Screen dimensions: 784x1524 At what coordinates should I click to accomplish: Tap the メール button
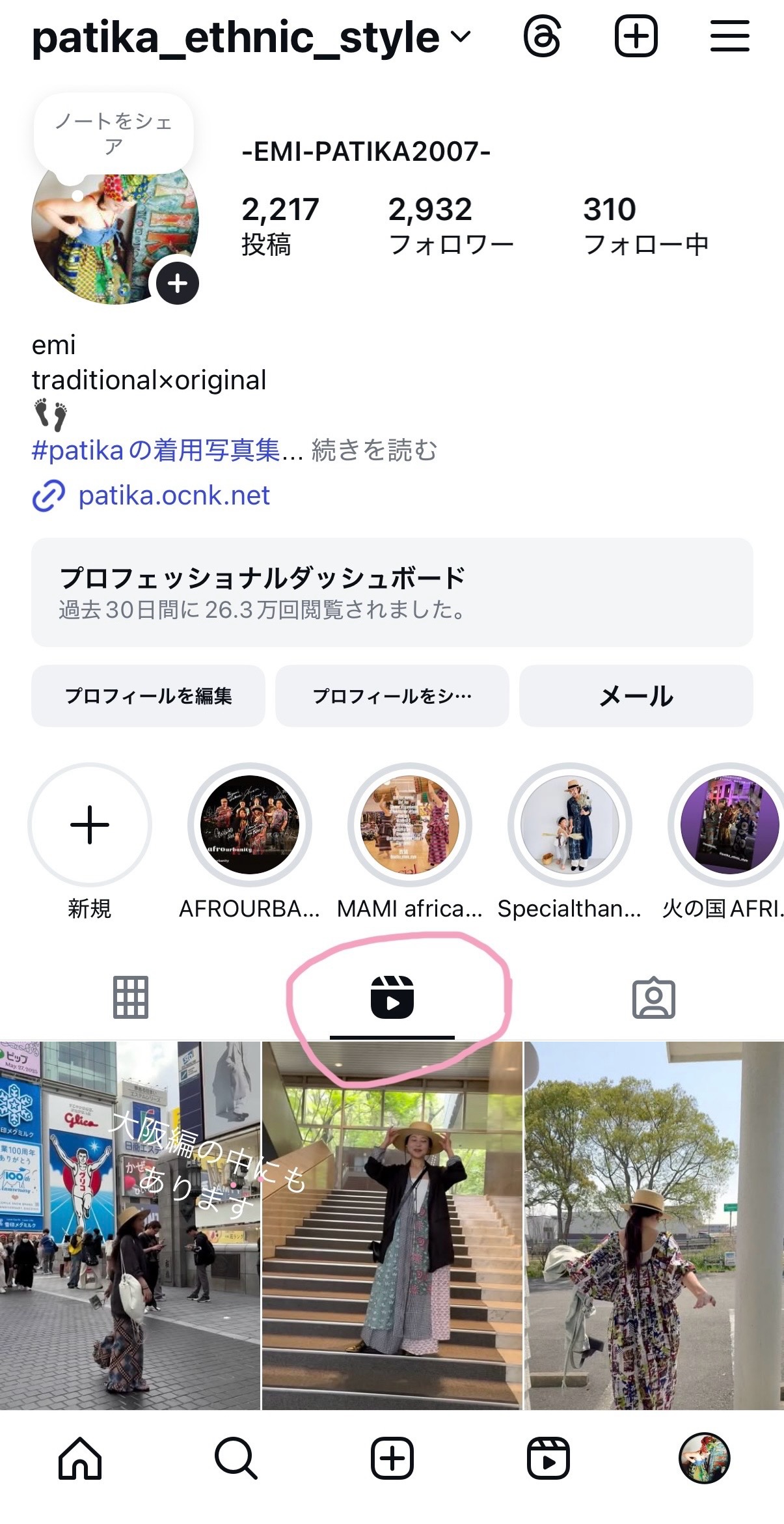[x=636, y=695]
